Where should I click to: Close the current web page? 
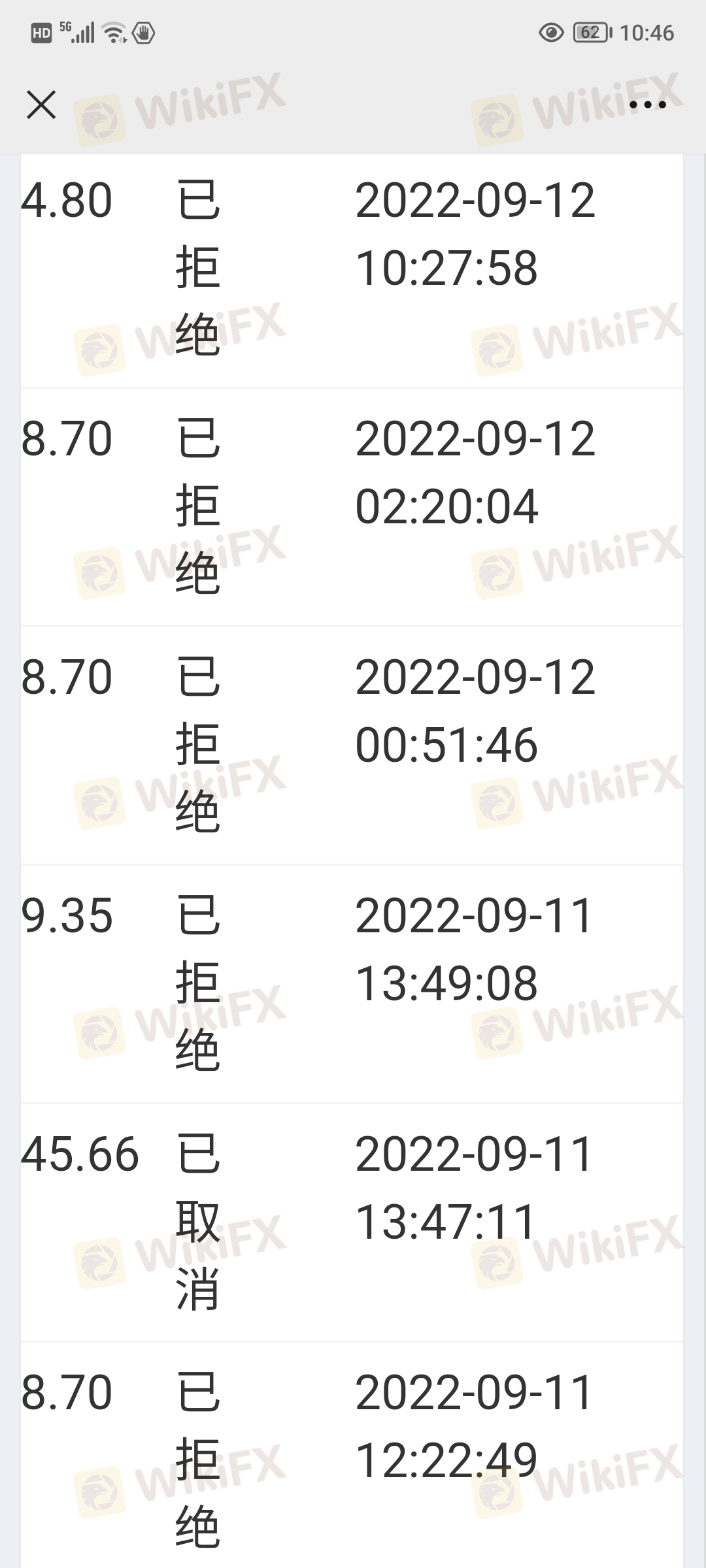point(41,105)
